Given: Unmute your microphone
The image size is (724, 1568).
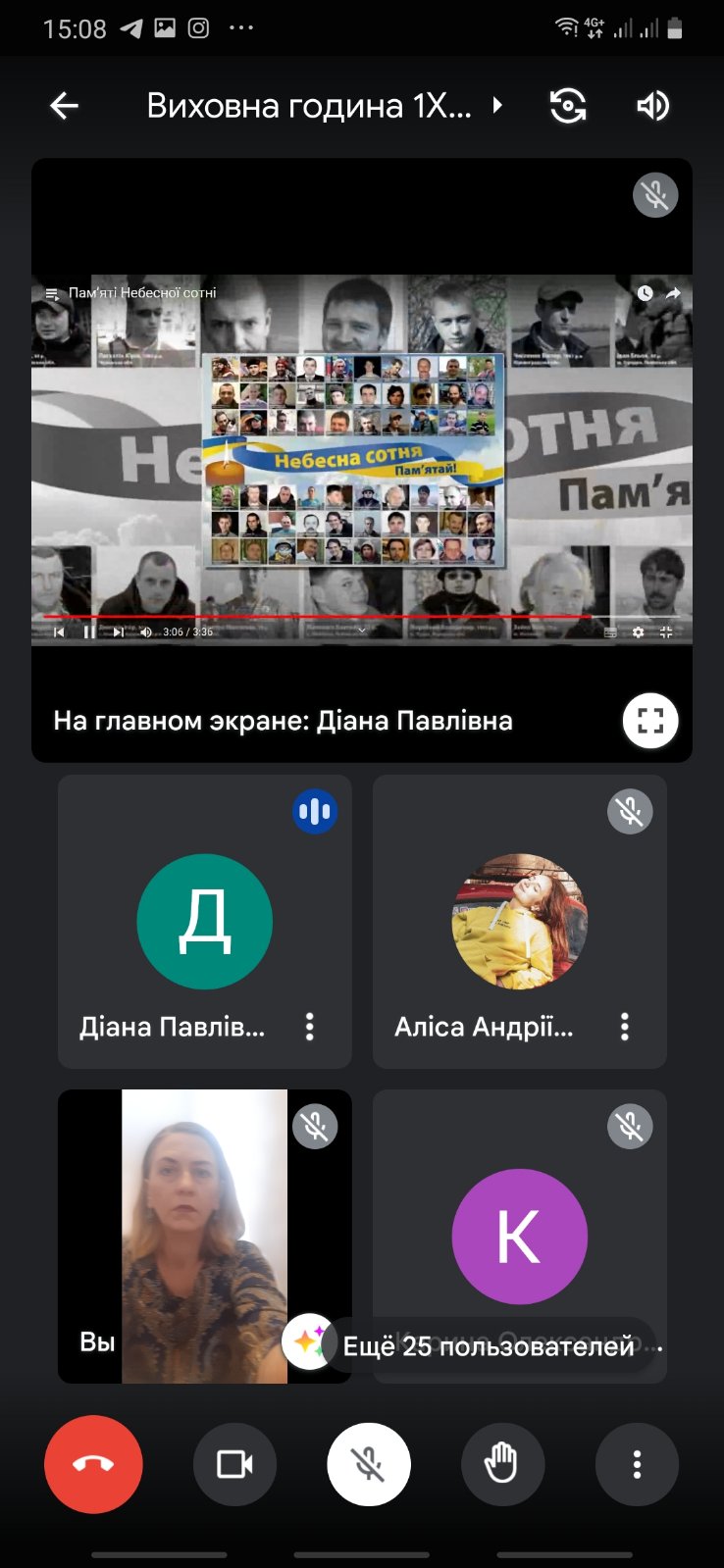Looking at the screenshot, I should tap(369, 1464).
